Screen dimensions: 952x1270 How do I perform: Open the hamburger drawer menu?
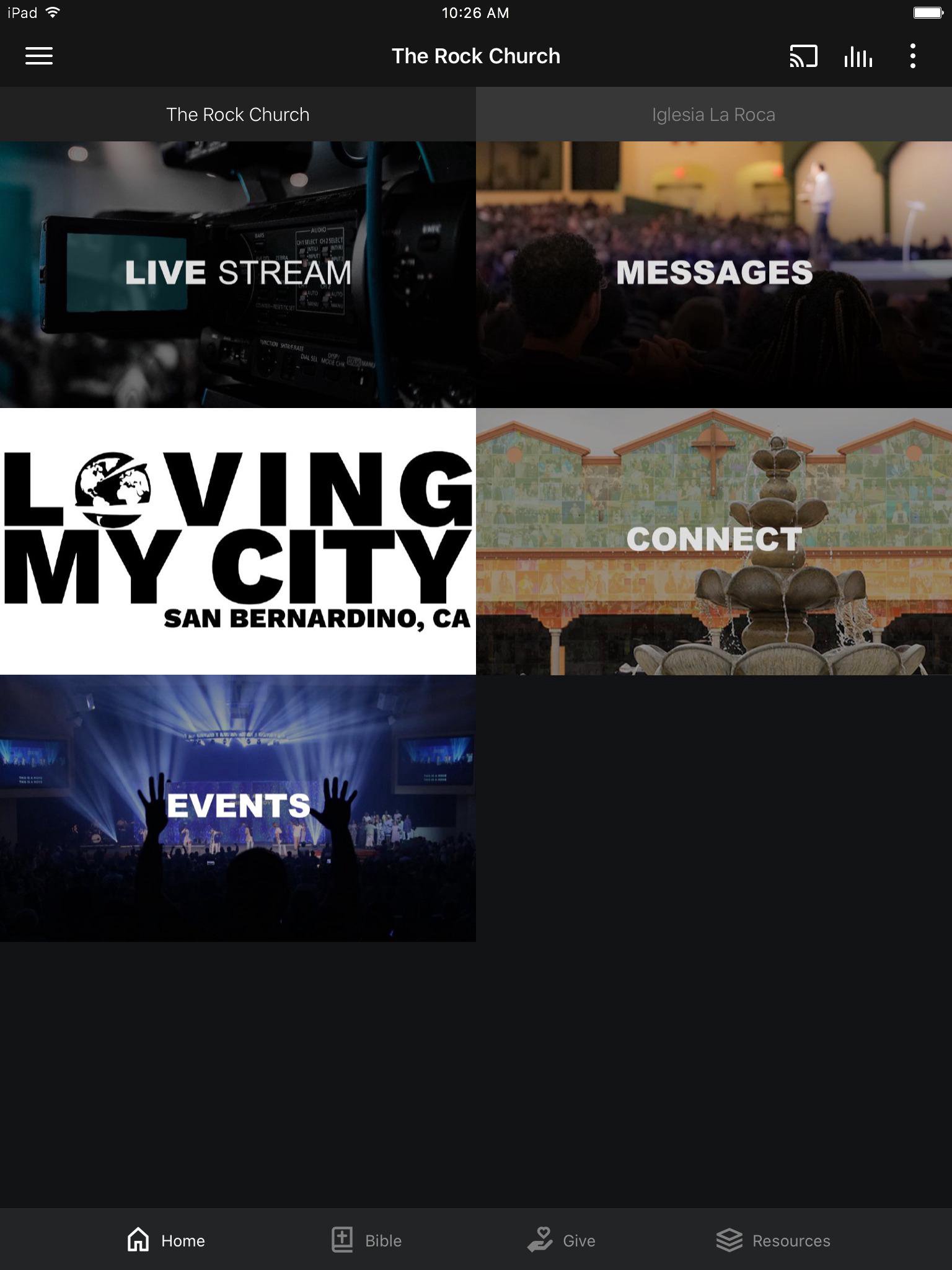pos(38,56)
